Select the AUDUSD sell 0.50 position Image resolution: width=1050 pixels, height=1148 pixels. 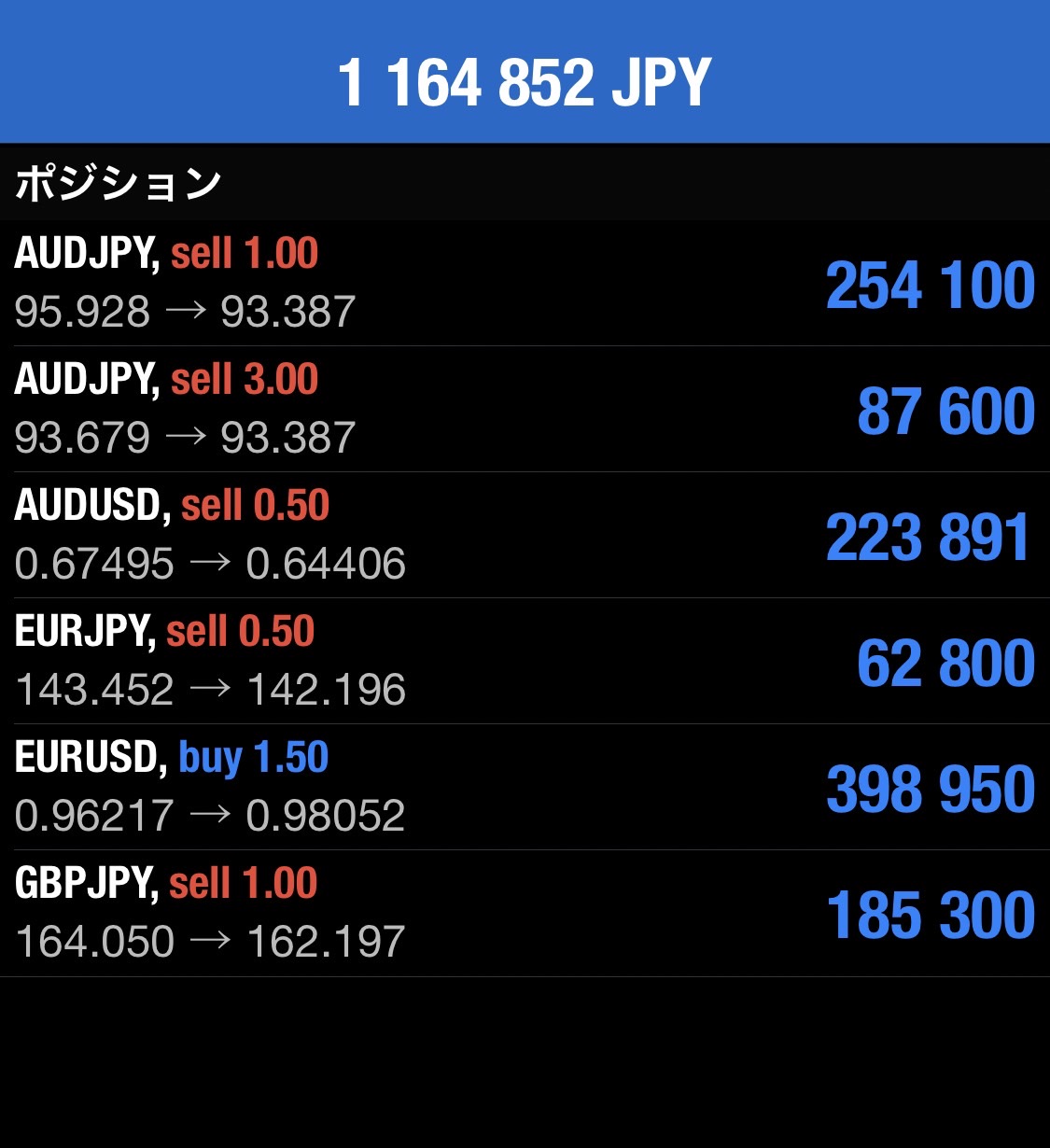(525, 535)
